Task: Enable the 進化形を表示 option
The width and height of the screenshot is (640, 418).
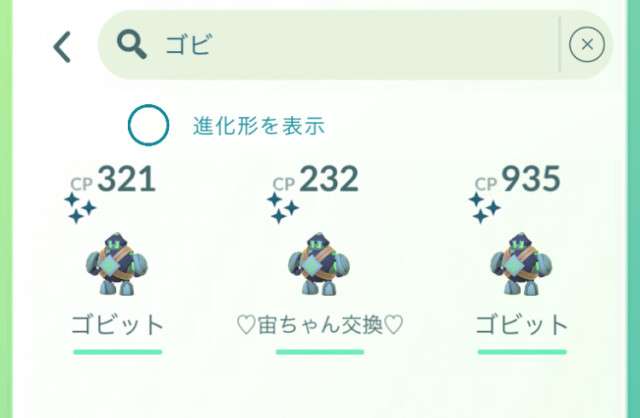Action: tap(148, 126)
